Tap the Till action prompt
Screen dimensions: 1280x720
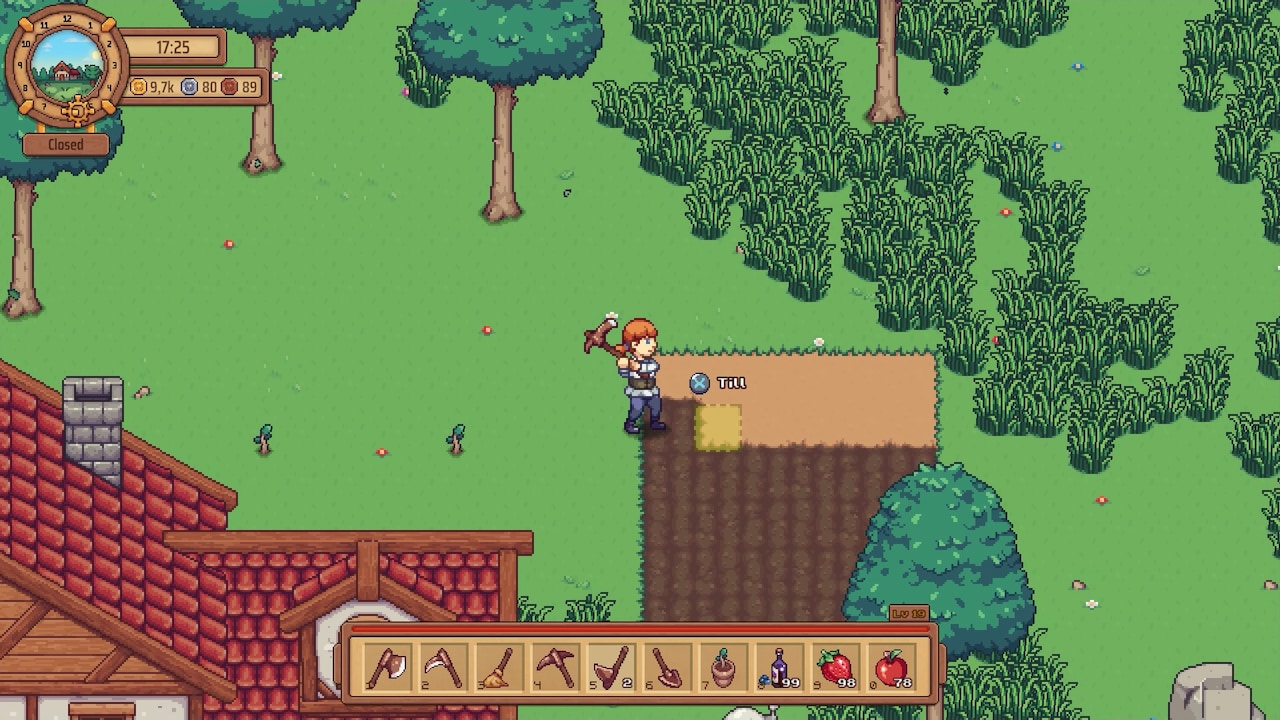pos(718,383)
